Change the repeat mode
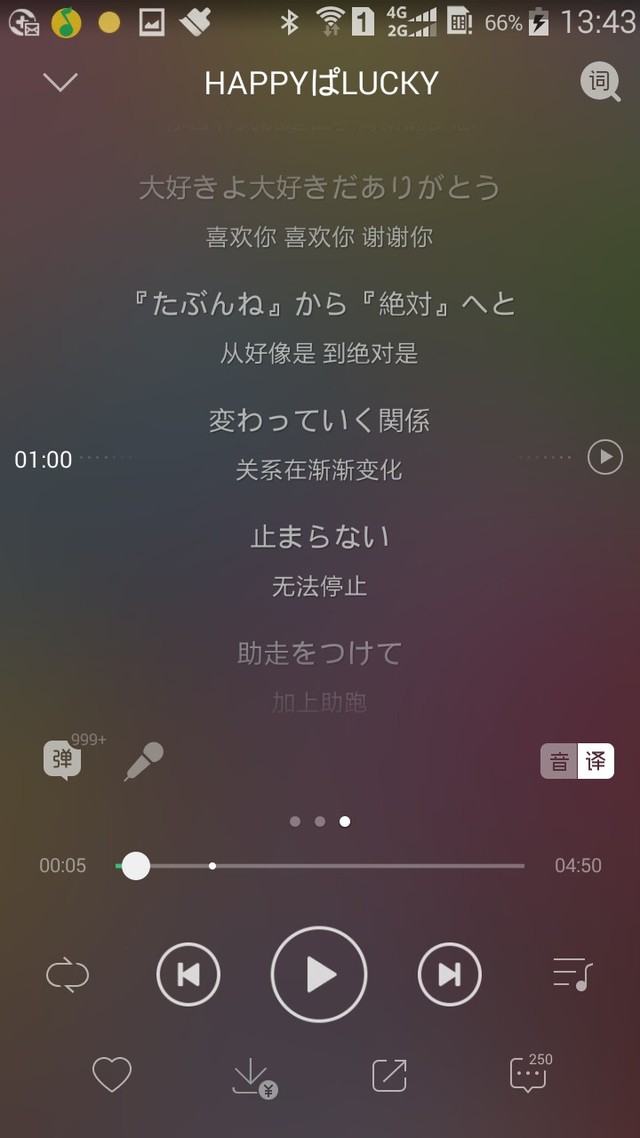The image size is (640, 1138). click(x=67, y=975)
